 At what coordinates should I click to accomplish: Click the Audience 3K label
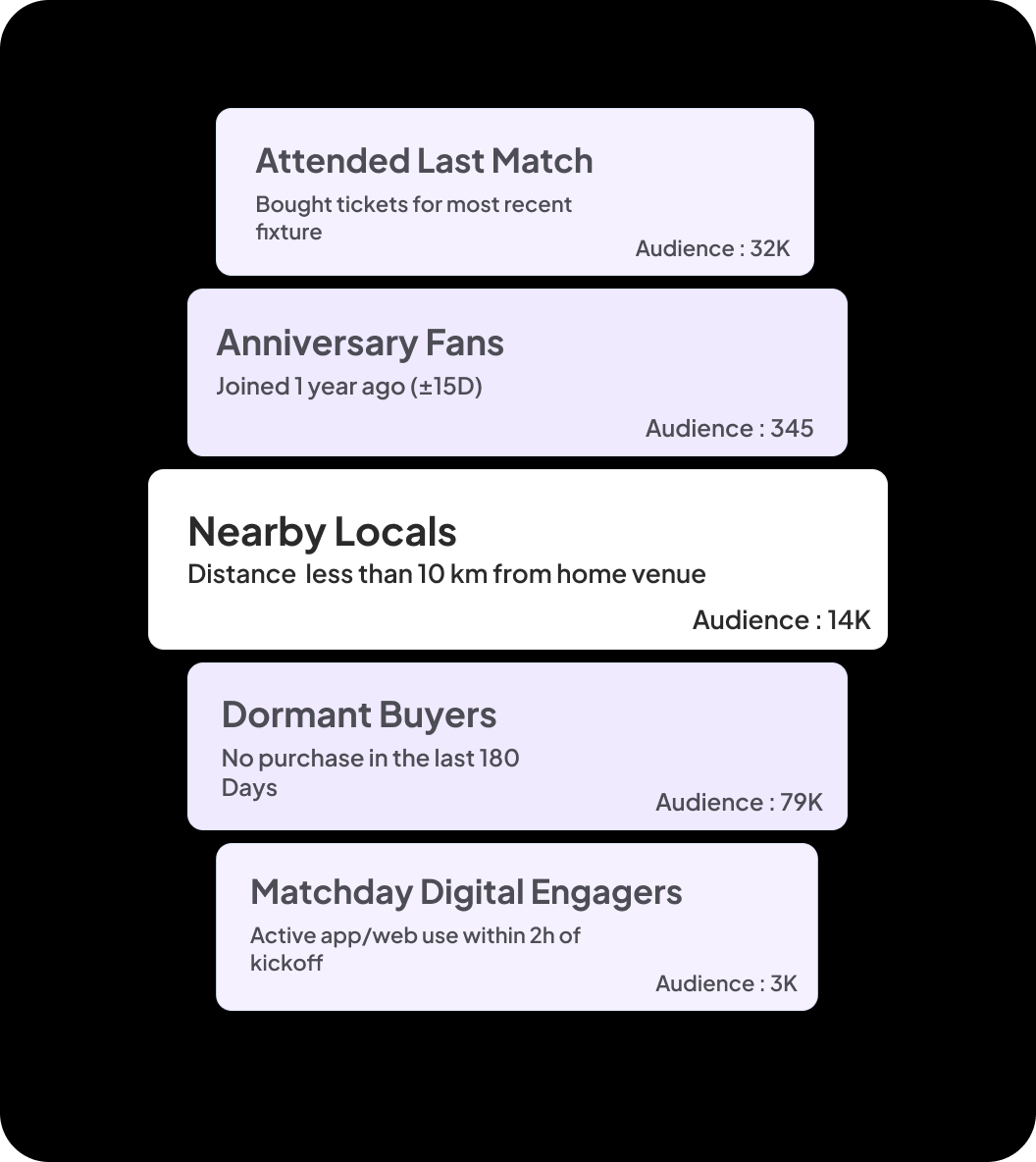tap(726, 982)
